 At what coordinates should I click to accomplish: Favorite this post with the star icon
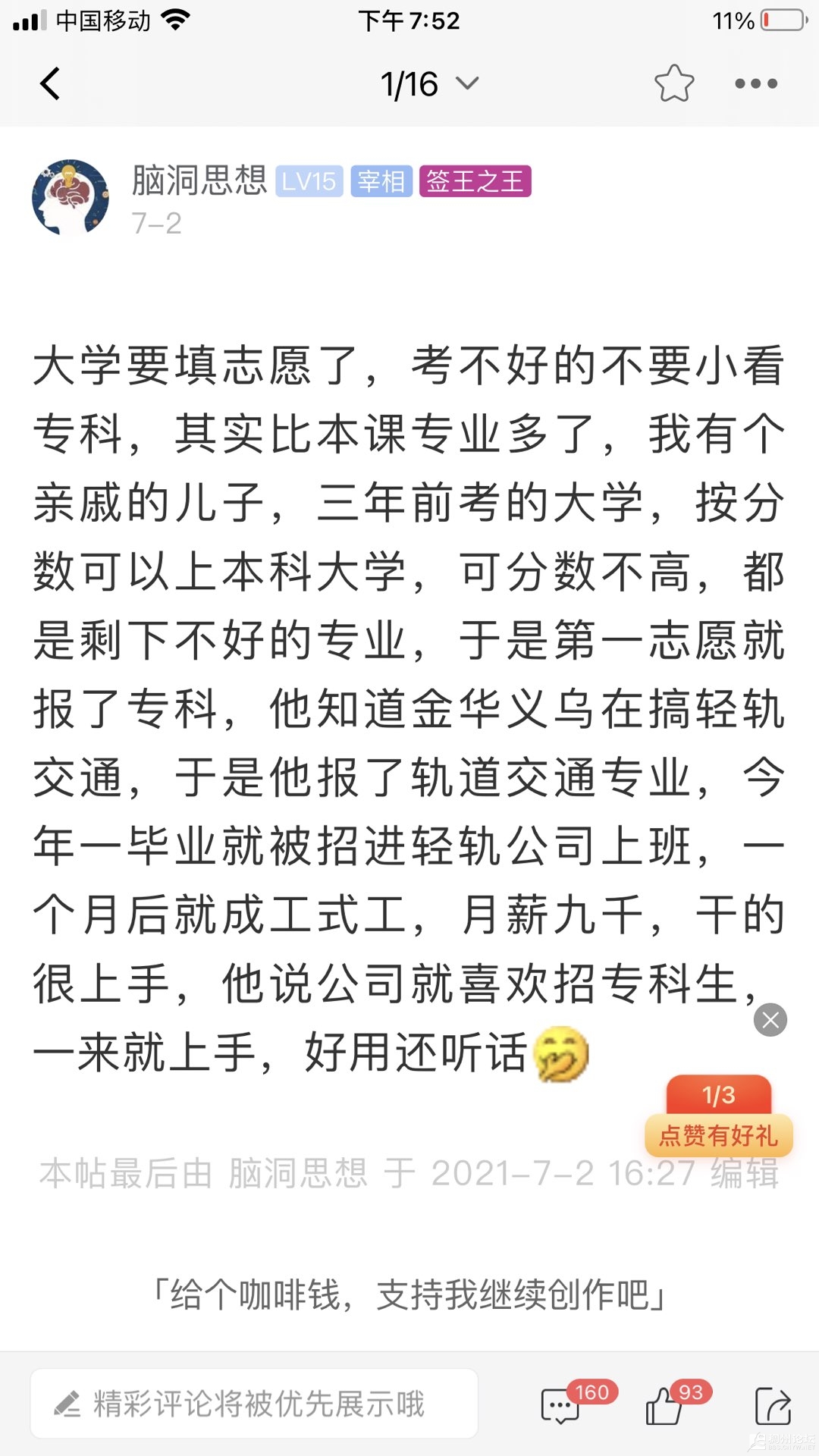[673, 83]
